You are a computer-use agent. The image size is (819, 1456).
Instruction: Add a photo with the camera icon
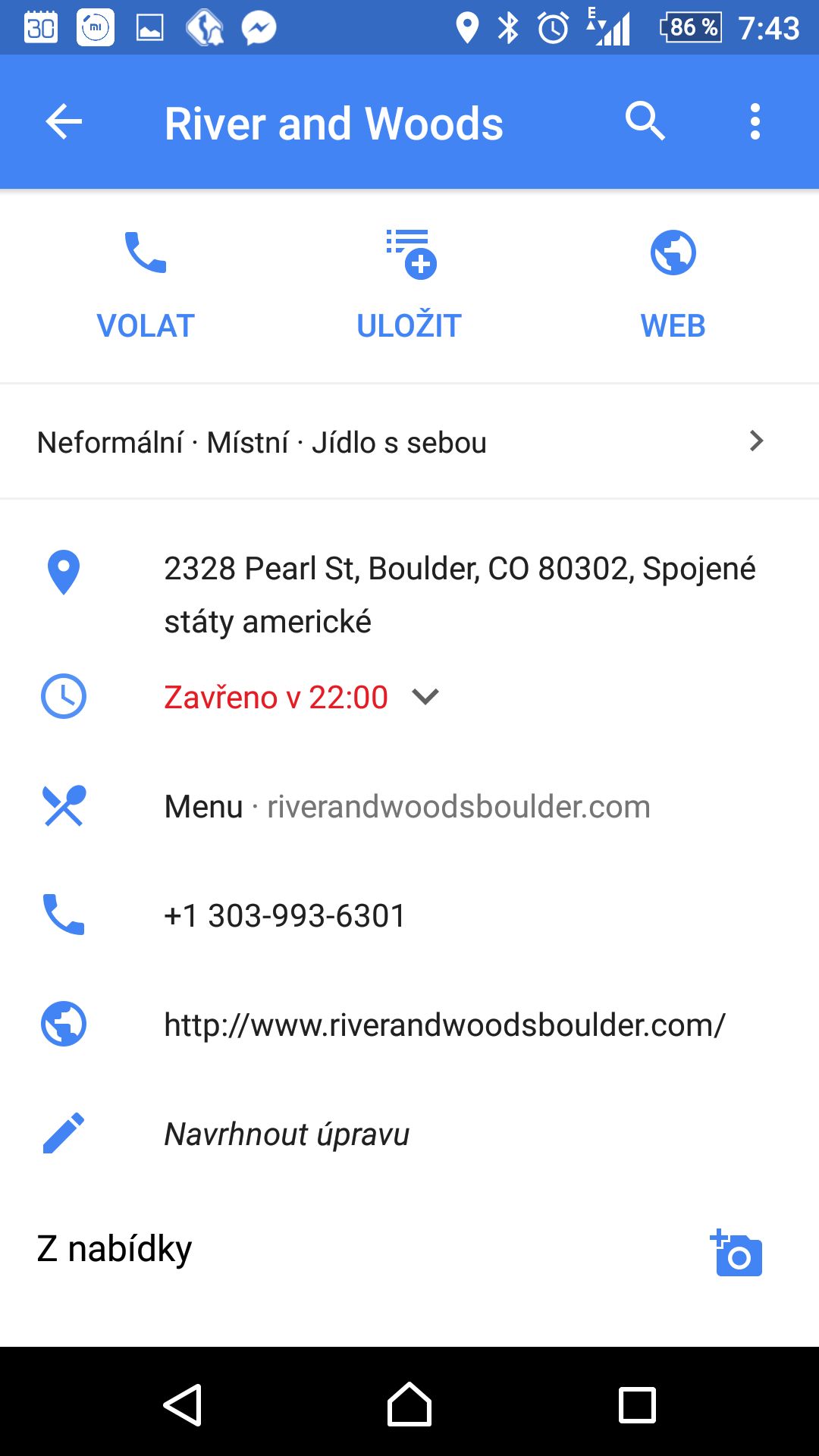tap(736, 1253)
